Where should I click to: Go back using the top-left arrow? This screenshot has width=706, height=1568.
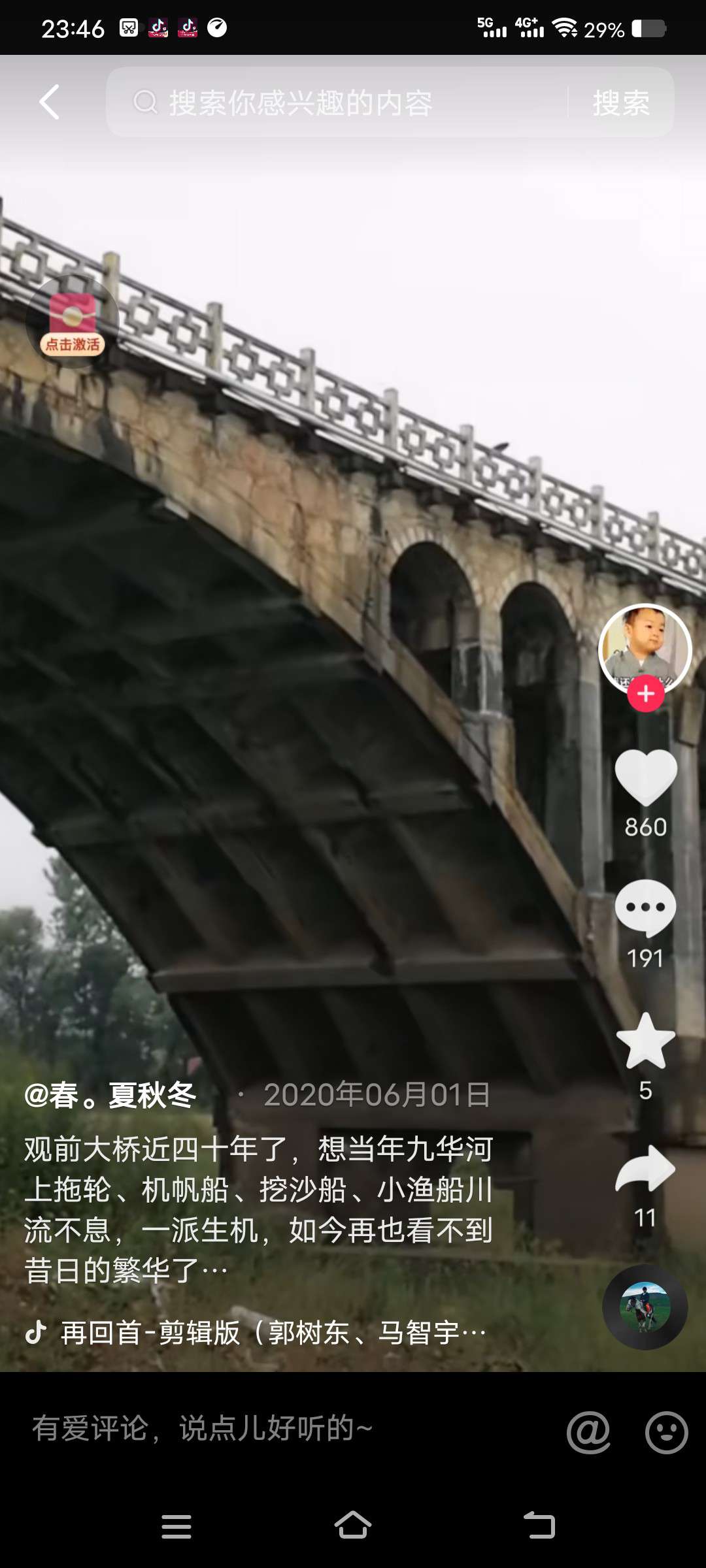[50, 102]
